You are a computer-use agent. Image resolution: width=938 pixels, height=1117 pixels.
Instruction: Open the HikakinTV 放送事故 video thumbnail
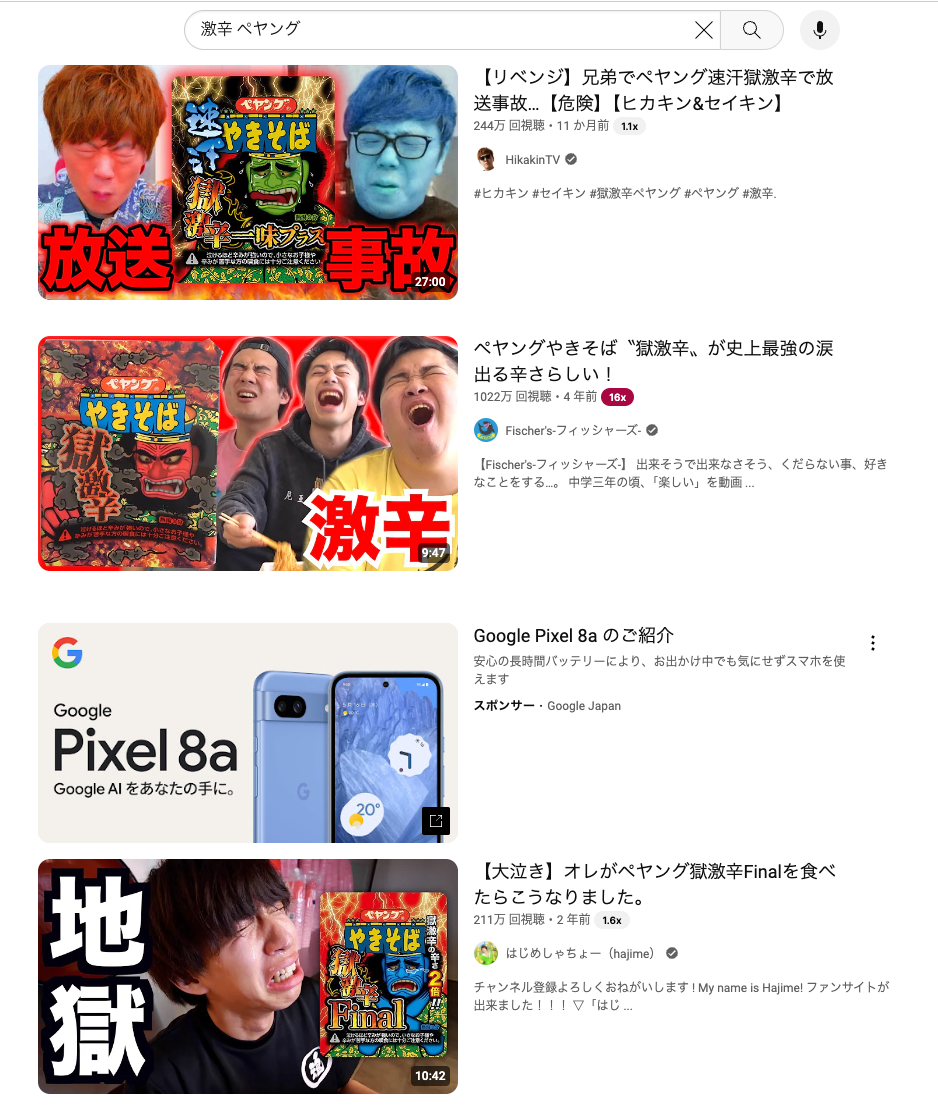click(248, 182)
